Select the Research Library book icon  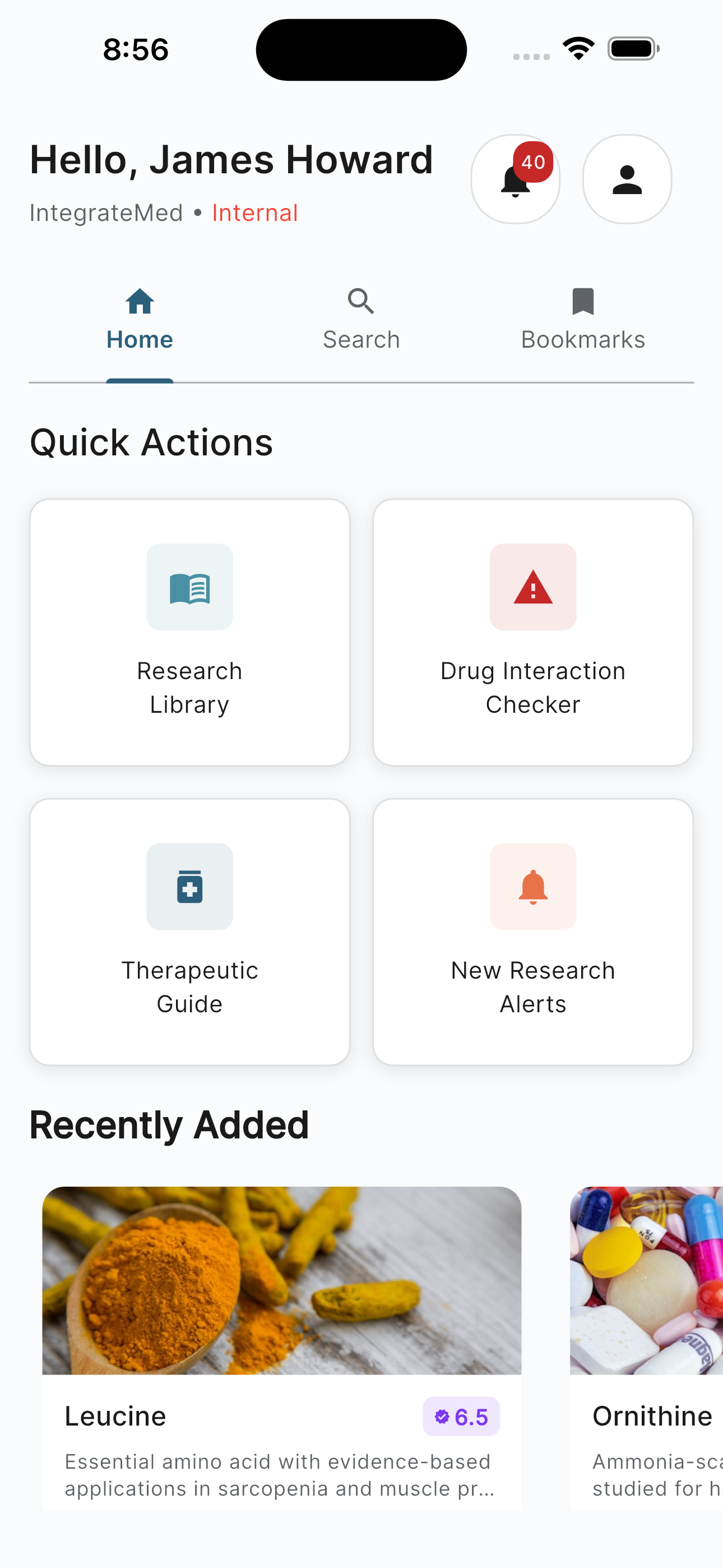(190, 586)
